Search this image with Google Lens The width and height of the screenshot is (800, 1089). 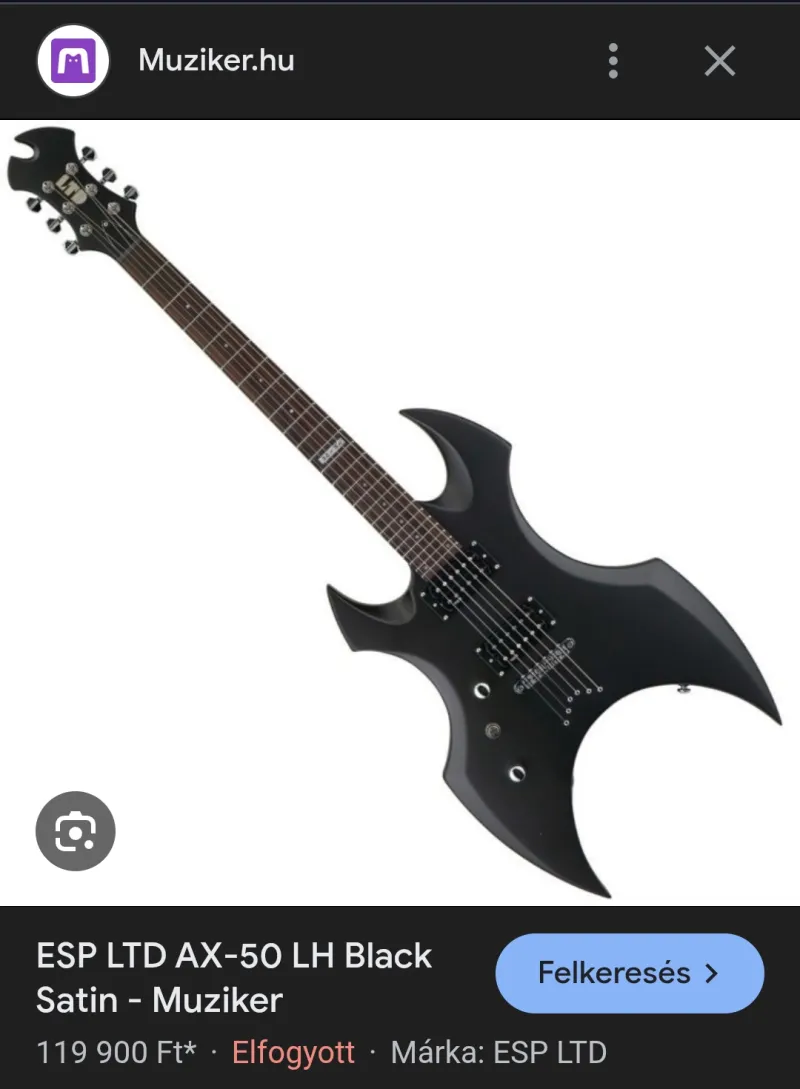(76, 831)
